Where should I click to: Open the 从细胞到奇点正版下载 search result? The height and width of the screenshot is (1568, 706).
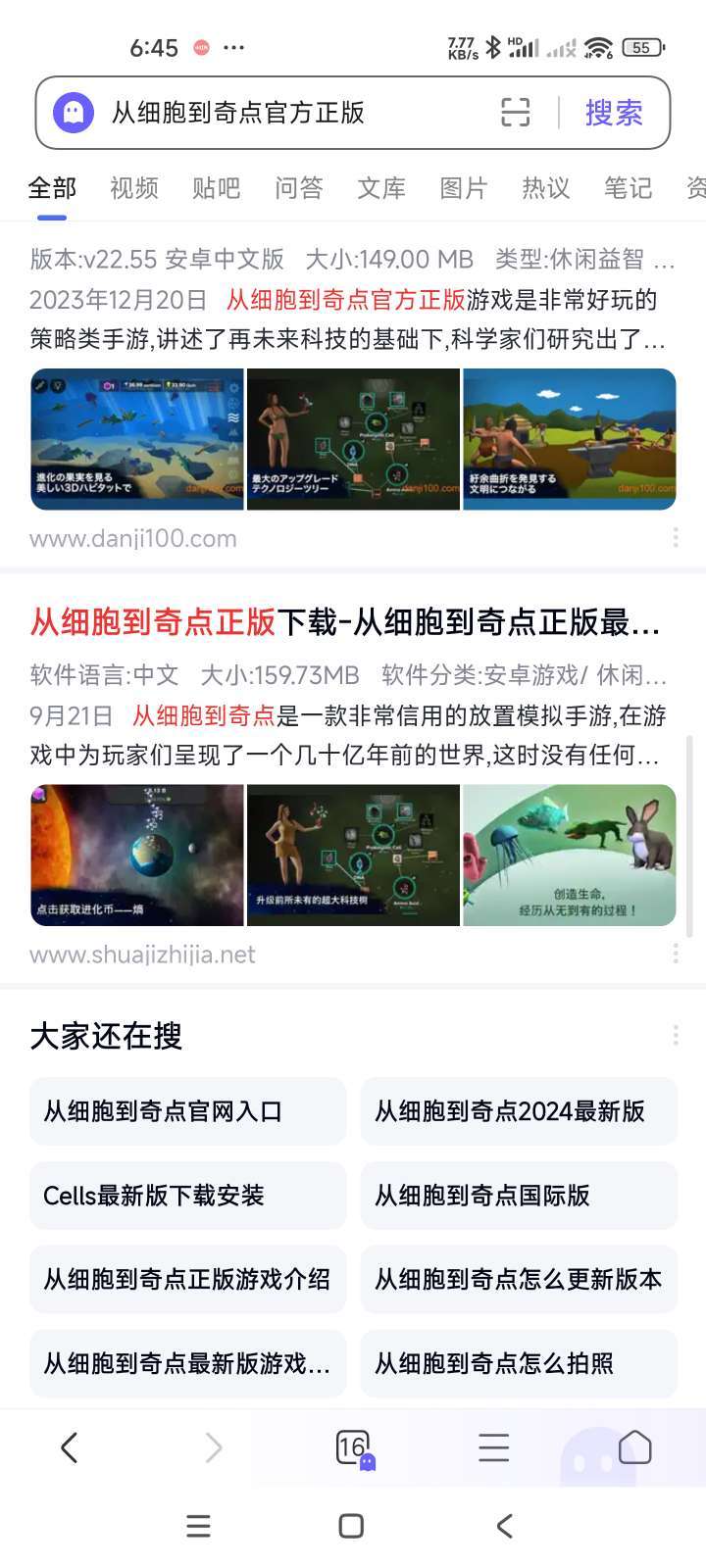(x=345, y=622)
